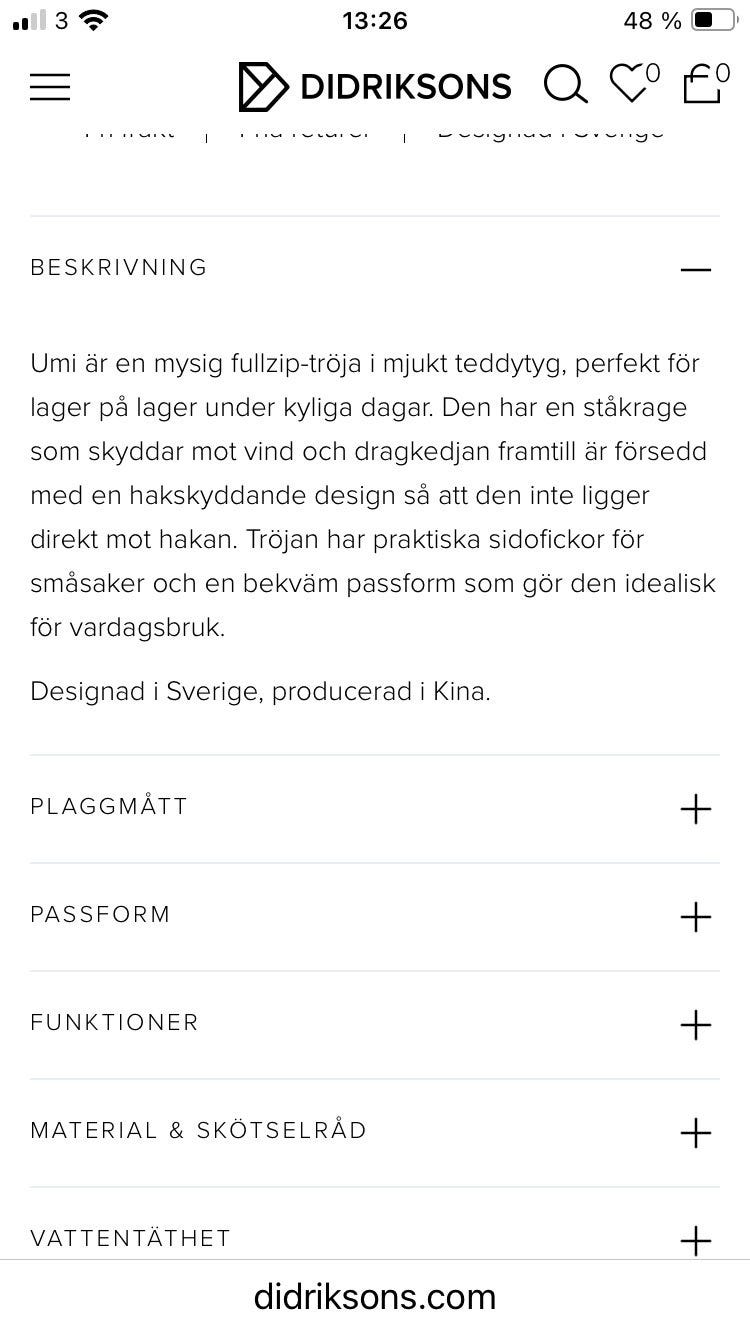The height and width of the screenshot is (1334, 750).
Task: Expand Material & Skötselråd section
Action: [375, 1132]
